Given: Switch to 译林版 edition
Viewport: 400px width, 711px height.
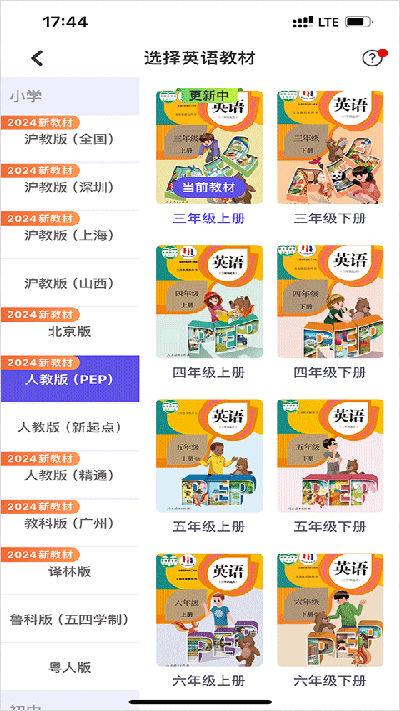Looking at the screenshot, I should click(69, 571).
